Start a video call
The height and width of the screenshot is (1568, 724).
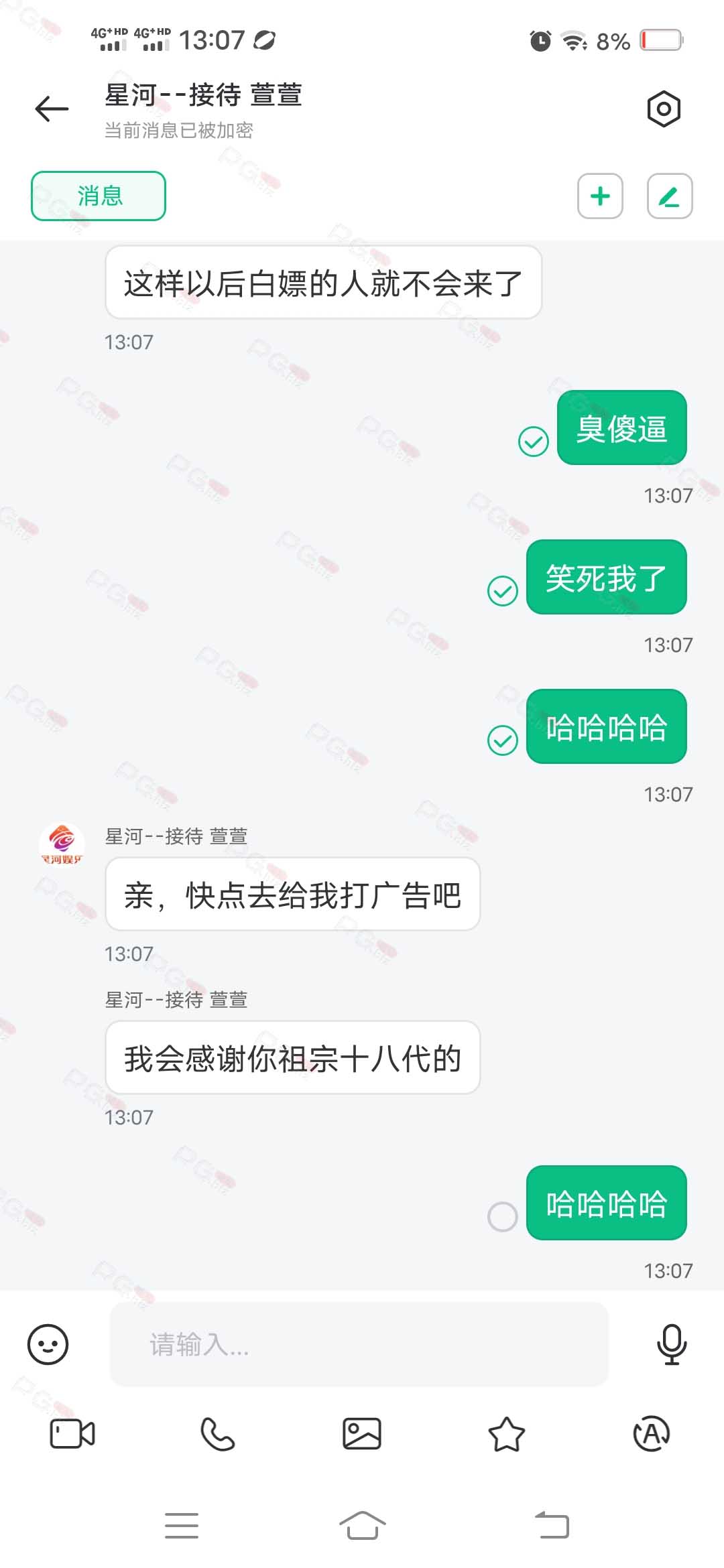(72, 1434)
